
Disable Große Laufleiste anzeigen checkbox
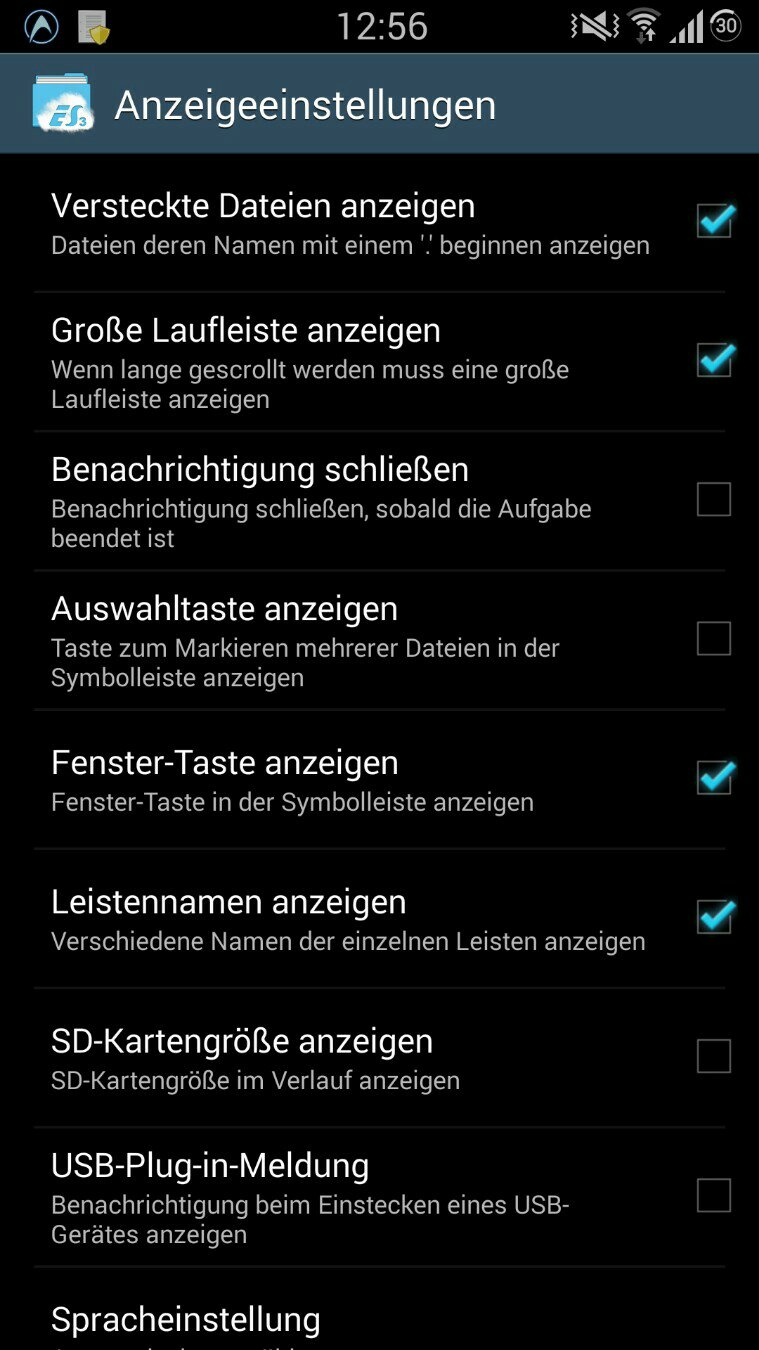coord(714,360)
